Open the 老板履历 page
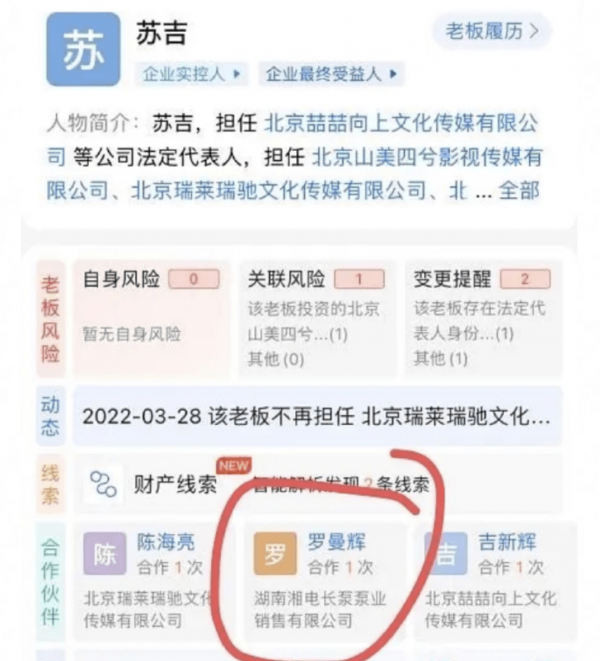The image size is (600, 661). click(491, 31)
